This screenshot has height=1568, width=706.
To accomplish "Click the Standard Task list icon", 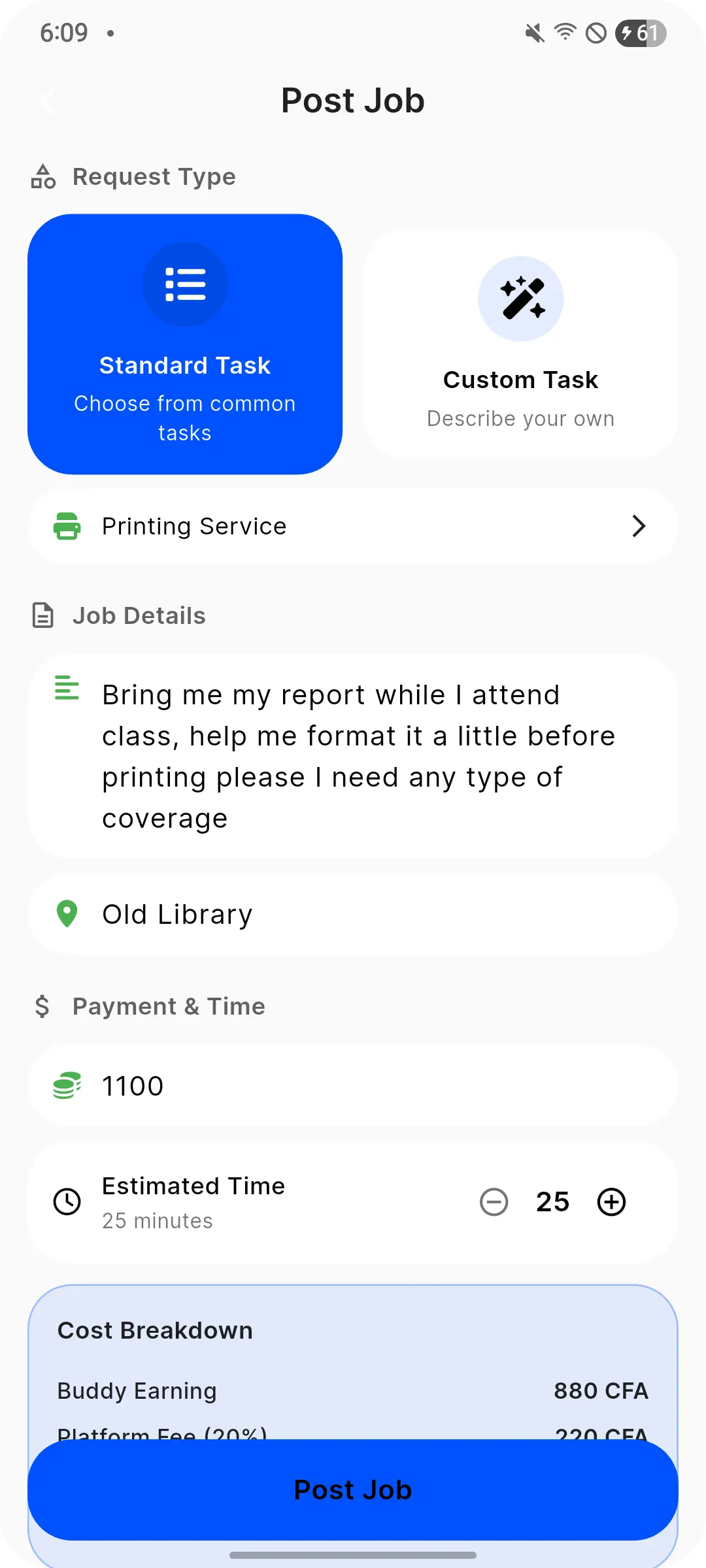I will [185, 284].
